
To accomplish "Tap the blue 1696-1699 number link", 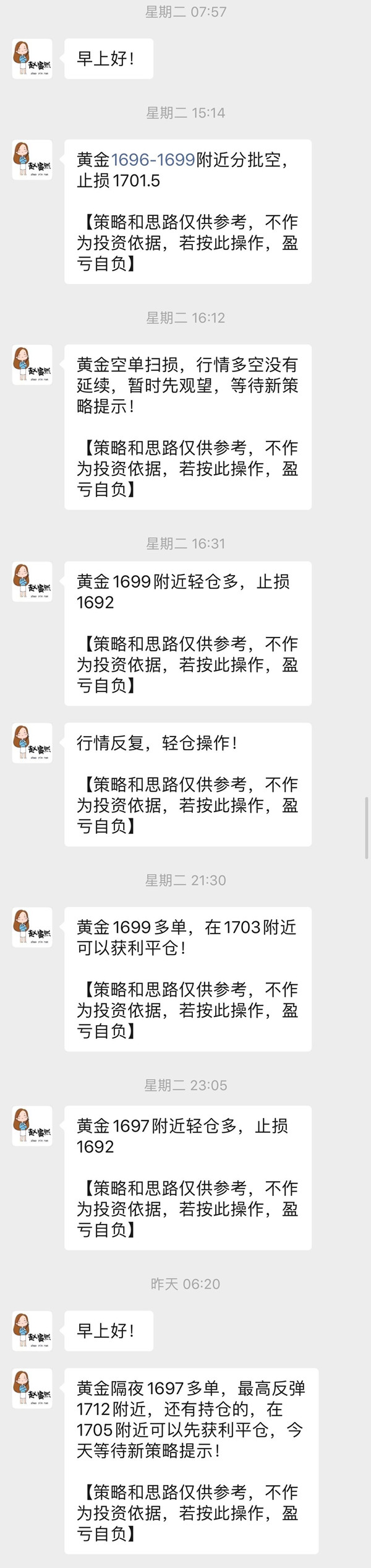I will point(153,160).
